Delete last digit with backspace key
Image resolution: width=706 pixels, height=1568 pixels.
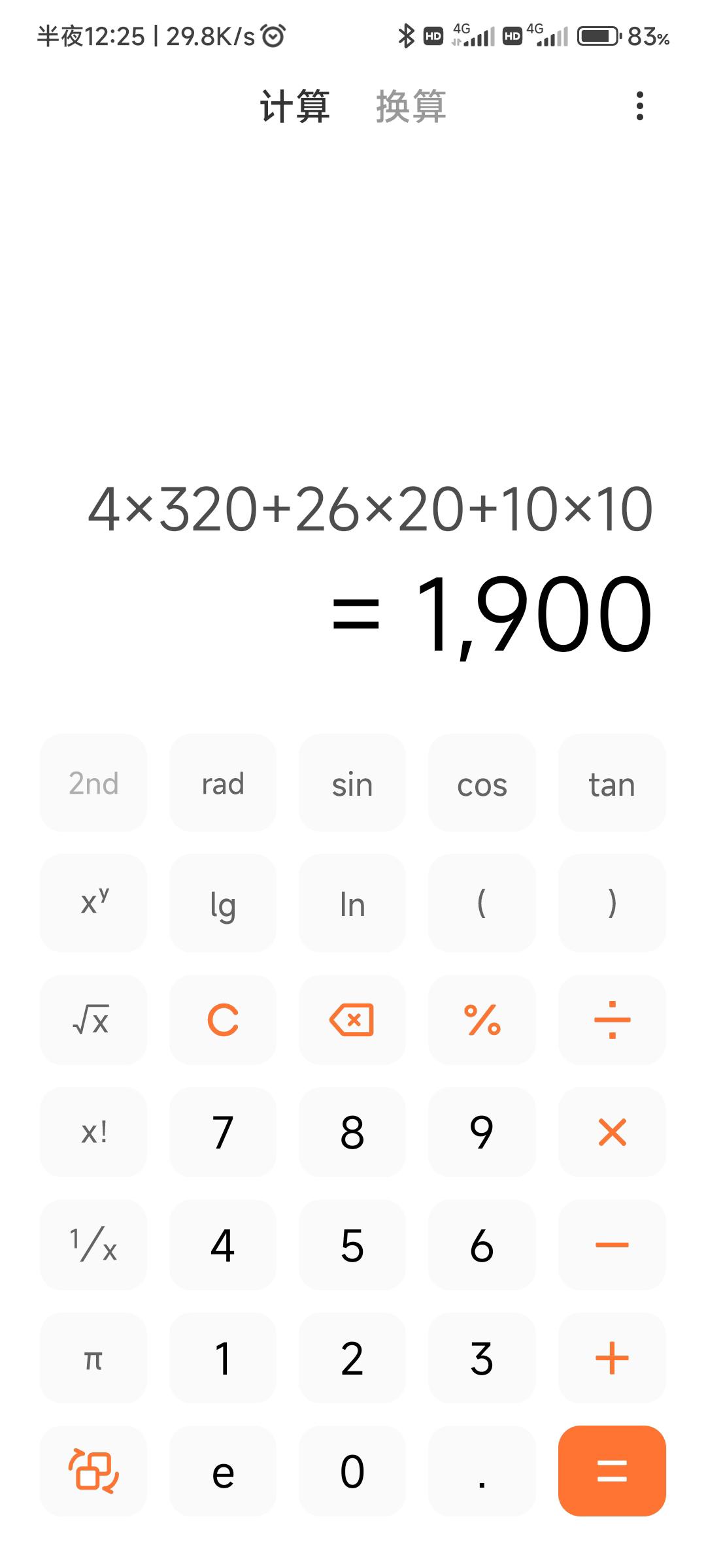click(352, 1020)
